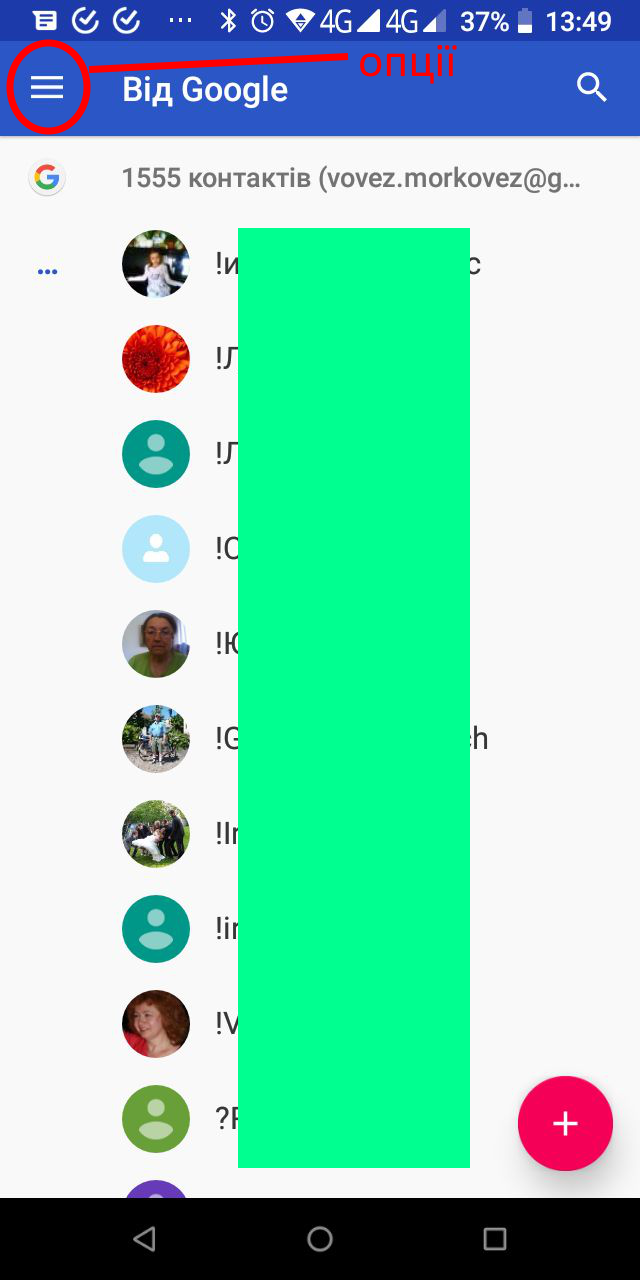640x1280 pixels.
Task: Open the contact with red flower avatar
Action: click(x=156, y=359)
